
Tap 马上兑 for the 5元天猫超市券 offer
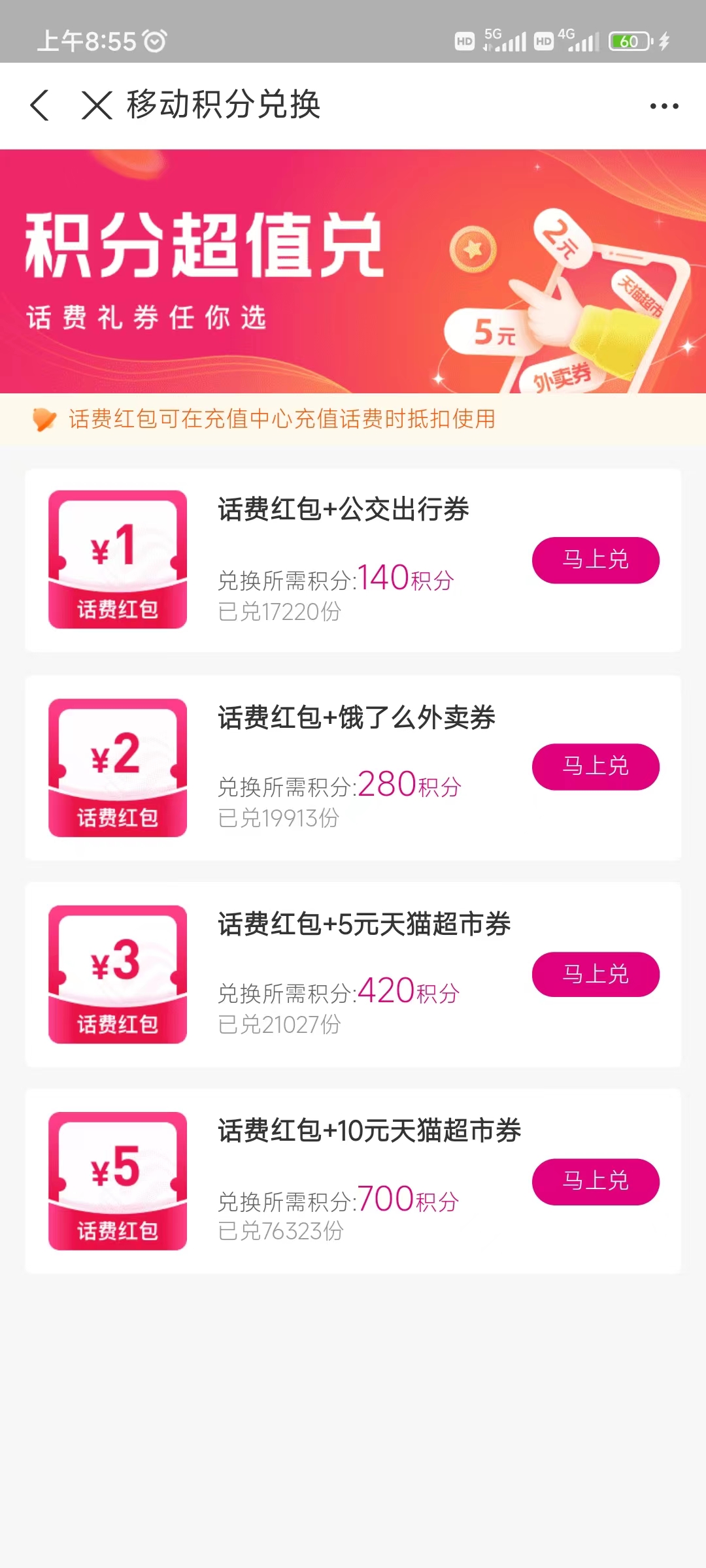(x=595, y=973)
